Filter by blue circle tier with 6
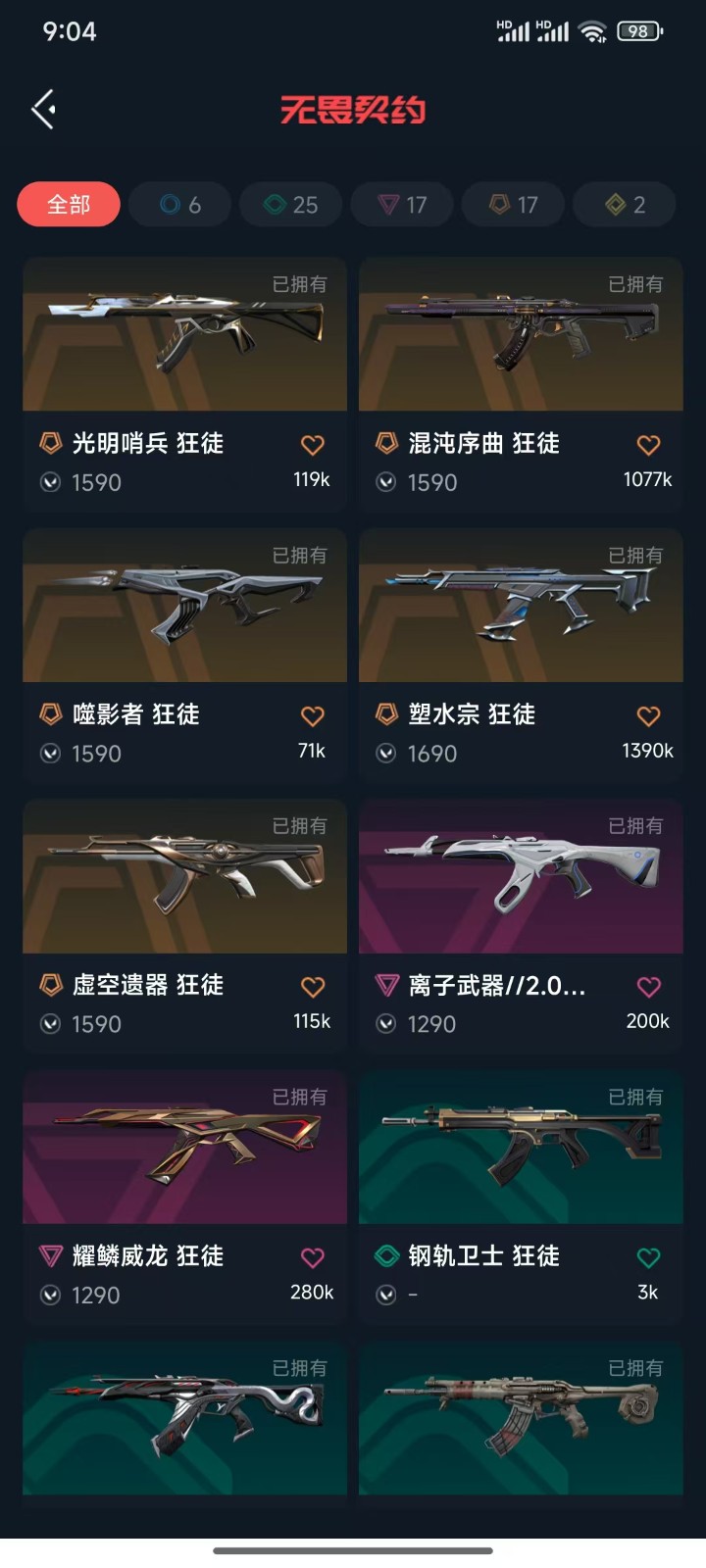This screenshot has width=706, height=1568. pos(180,205)
